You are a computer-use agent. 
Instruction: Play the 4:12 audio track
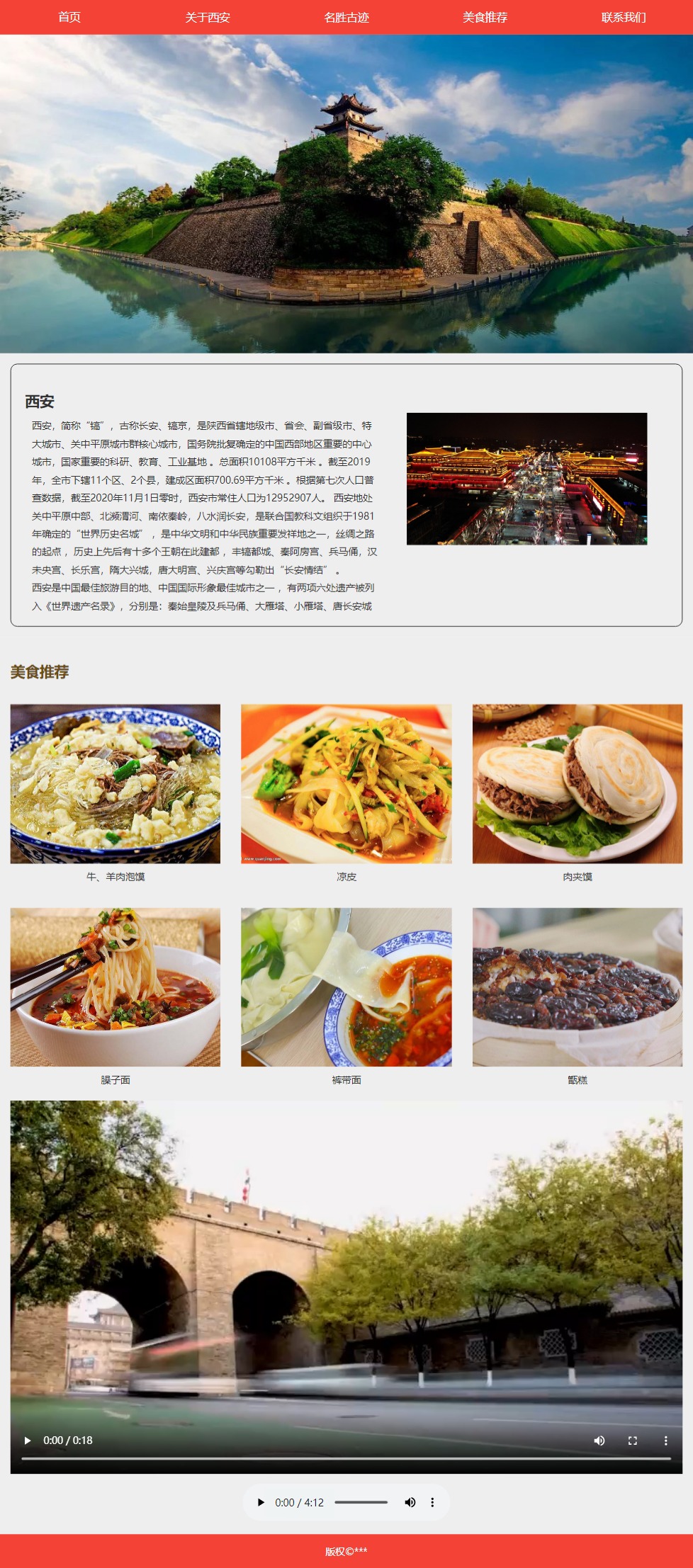pos(261,1502)
